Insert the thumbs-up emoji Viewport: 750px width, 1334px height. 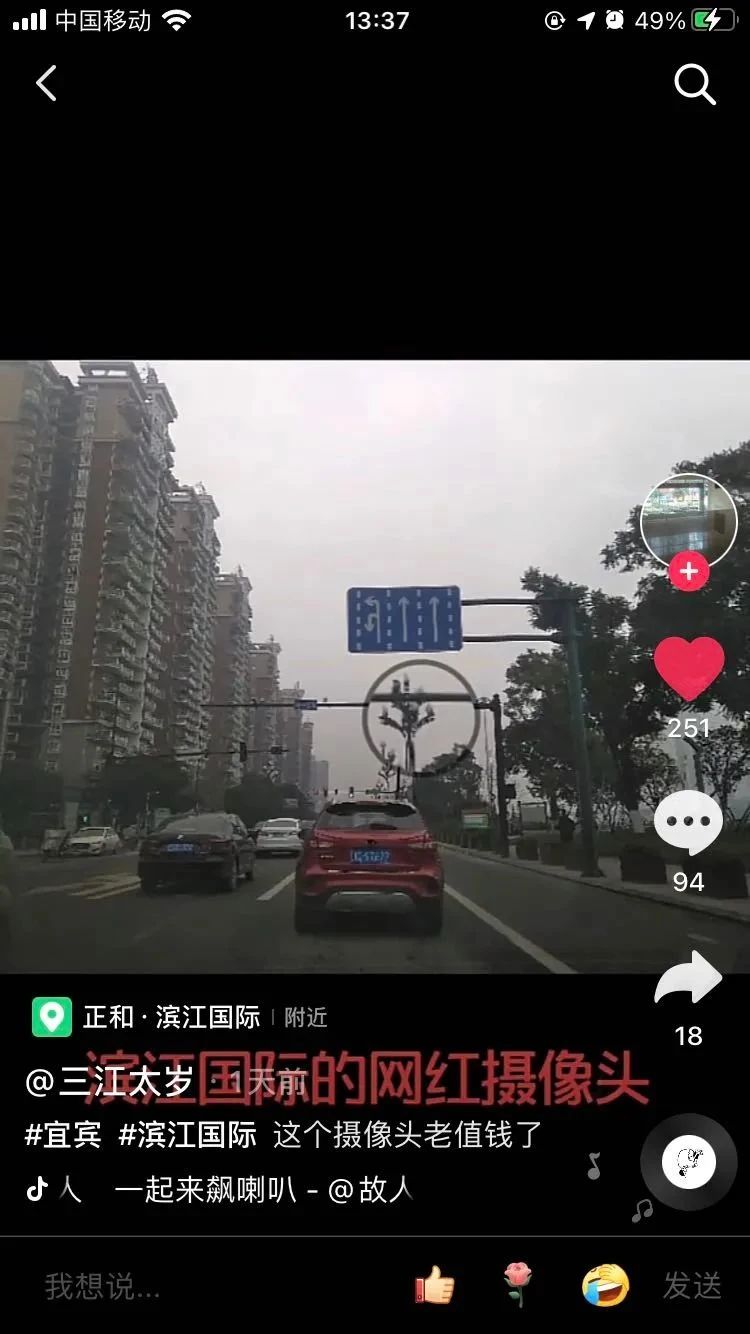click(x=434, y=1286)
